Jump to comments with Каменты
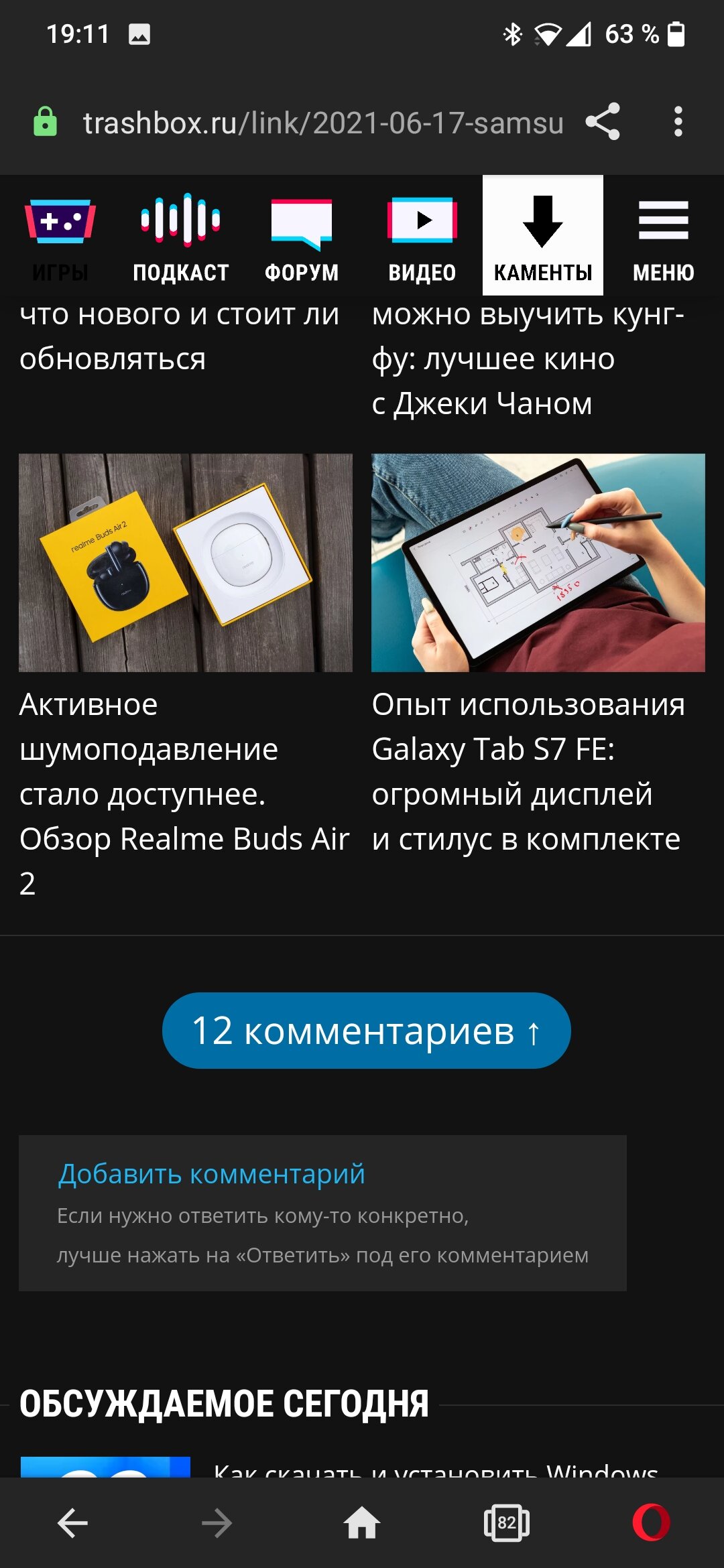Viewport: 724px width, 1568px height. pos(543,236)
